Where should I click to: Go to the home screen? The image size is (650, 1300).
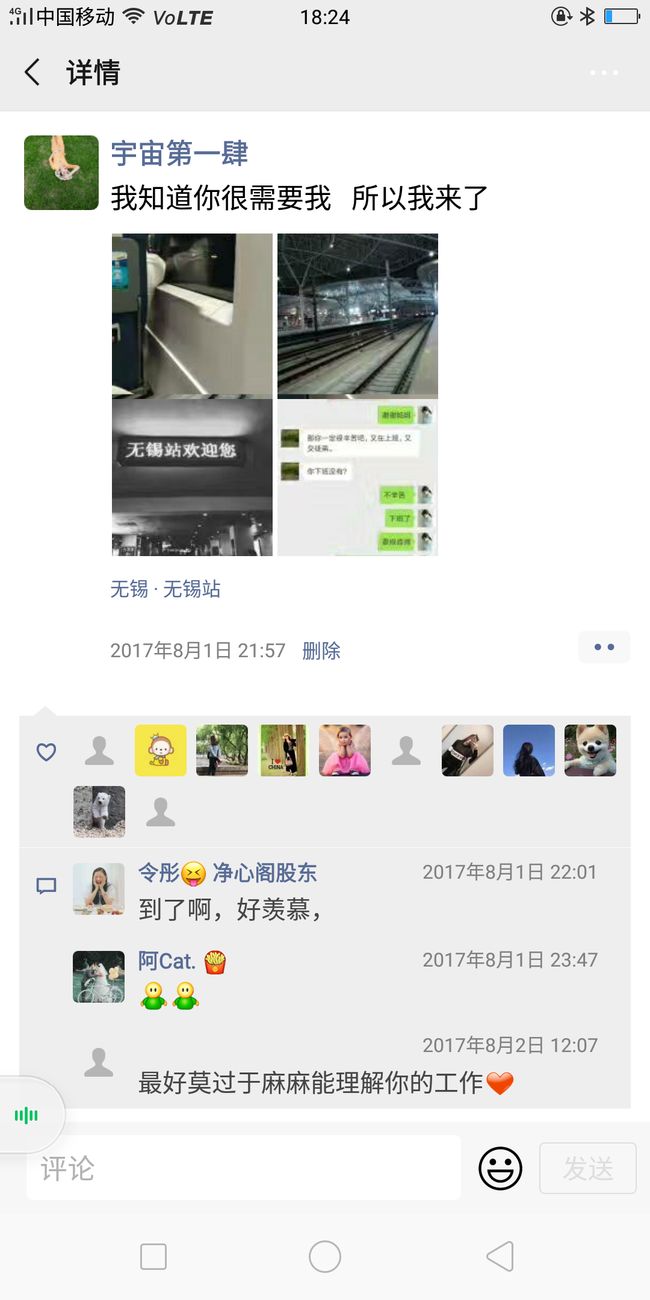pos(325,1256)
